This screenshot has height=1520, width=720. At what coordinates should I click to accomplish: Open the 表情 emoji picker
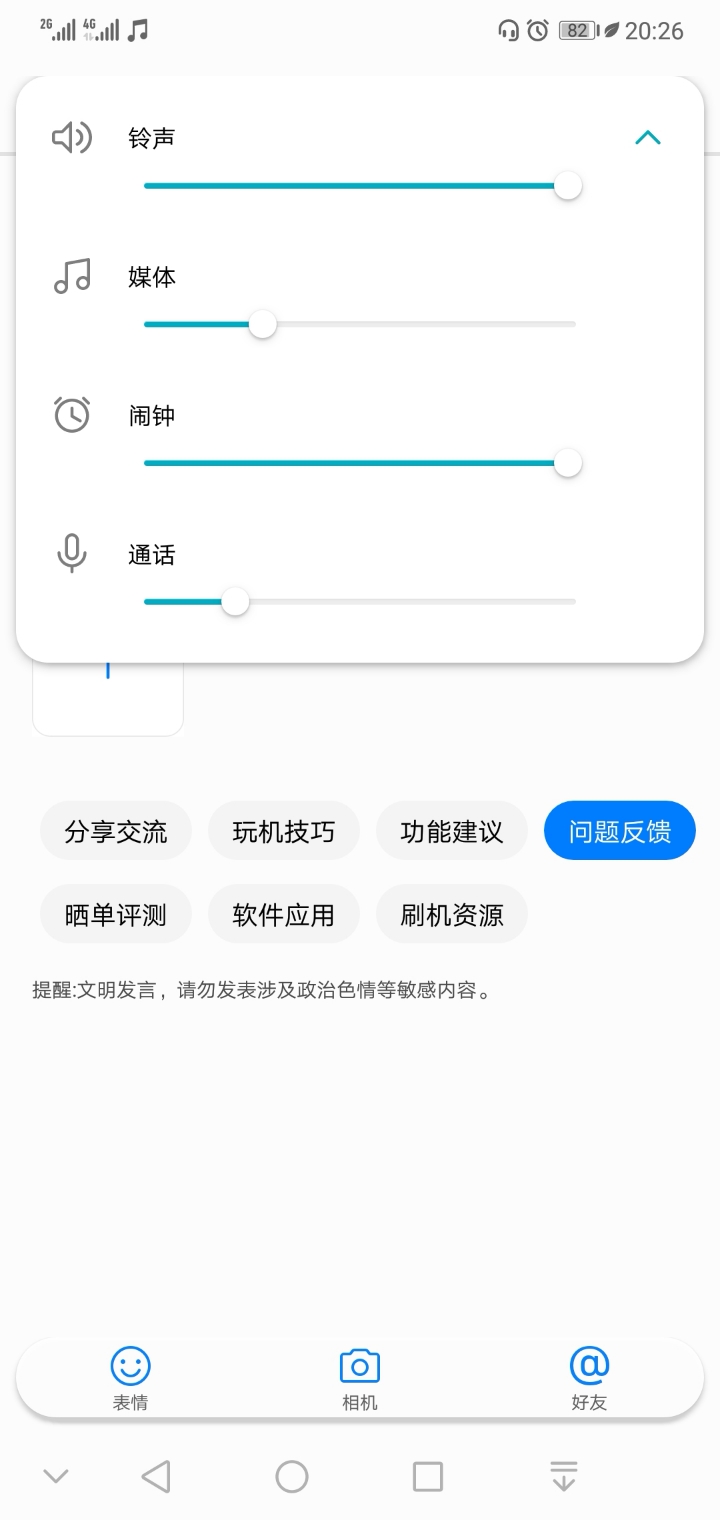pos(130,1377)
